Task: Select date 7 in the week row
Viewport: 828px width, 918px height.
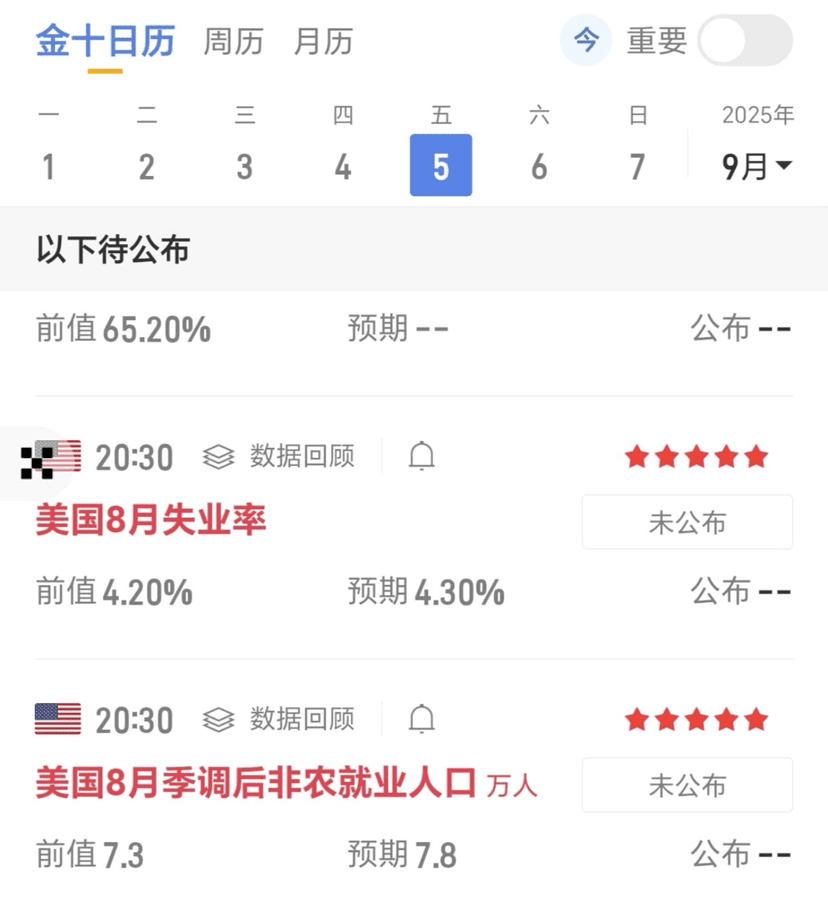Action: point(637,166)
